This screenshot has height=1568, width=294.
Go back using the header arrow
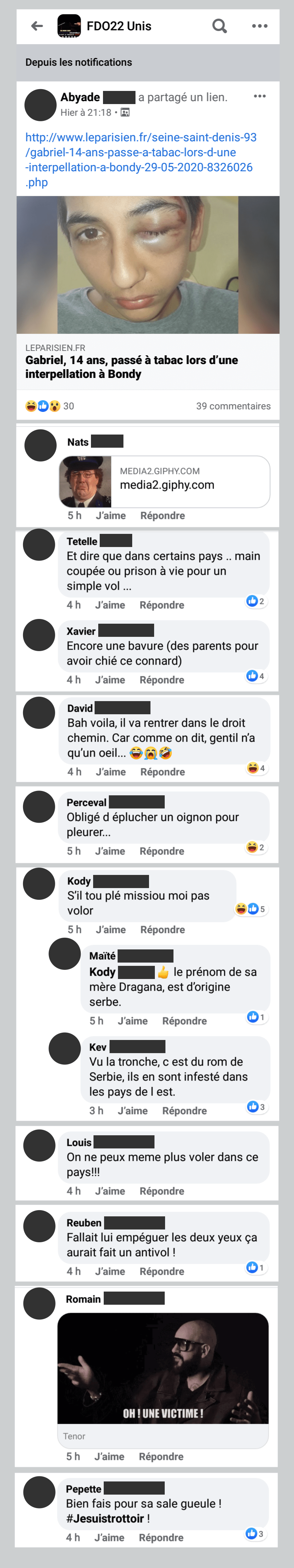37,26
